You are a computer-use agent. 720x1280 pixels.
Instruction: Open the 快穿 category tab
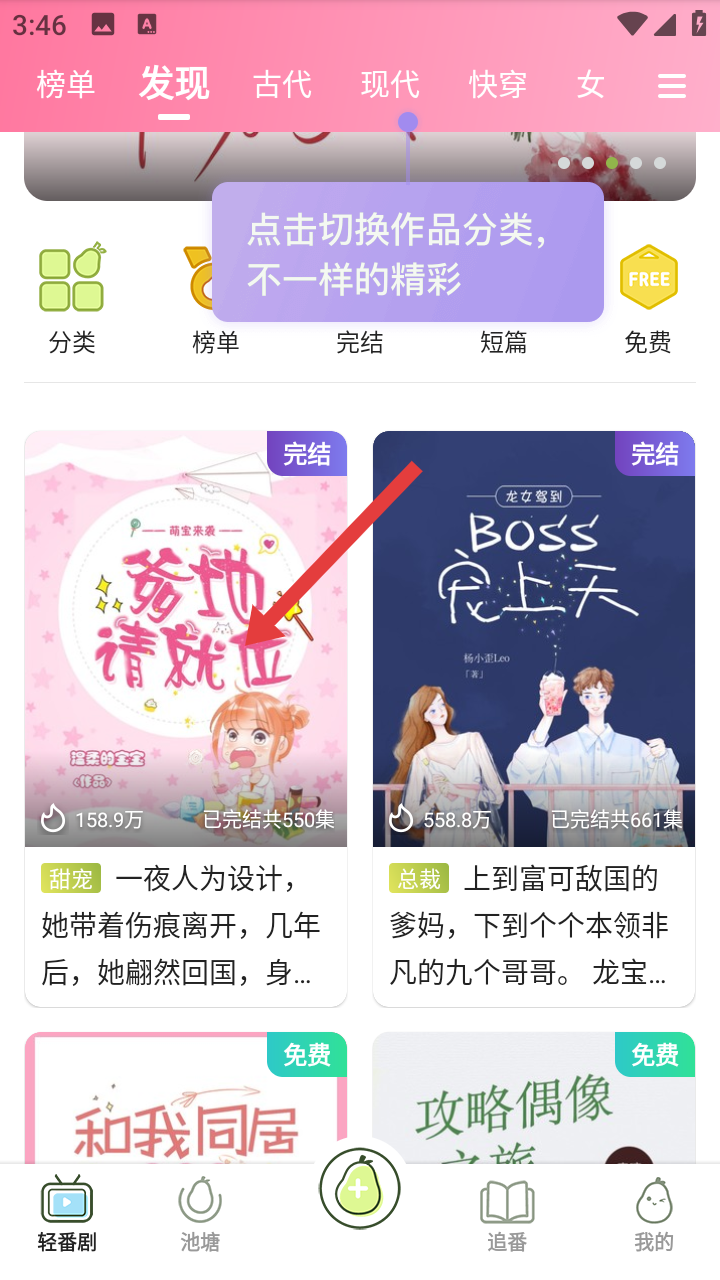498,85
